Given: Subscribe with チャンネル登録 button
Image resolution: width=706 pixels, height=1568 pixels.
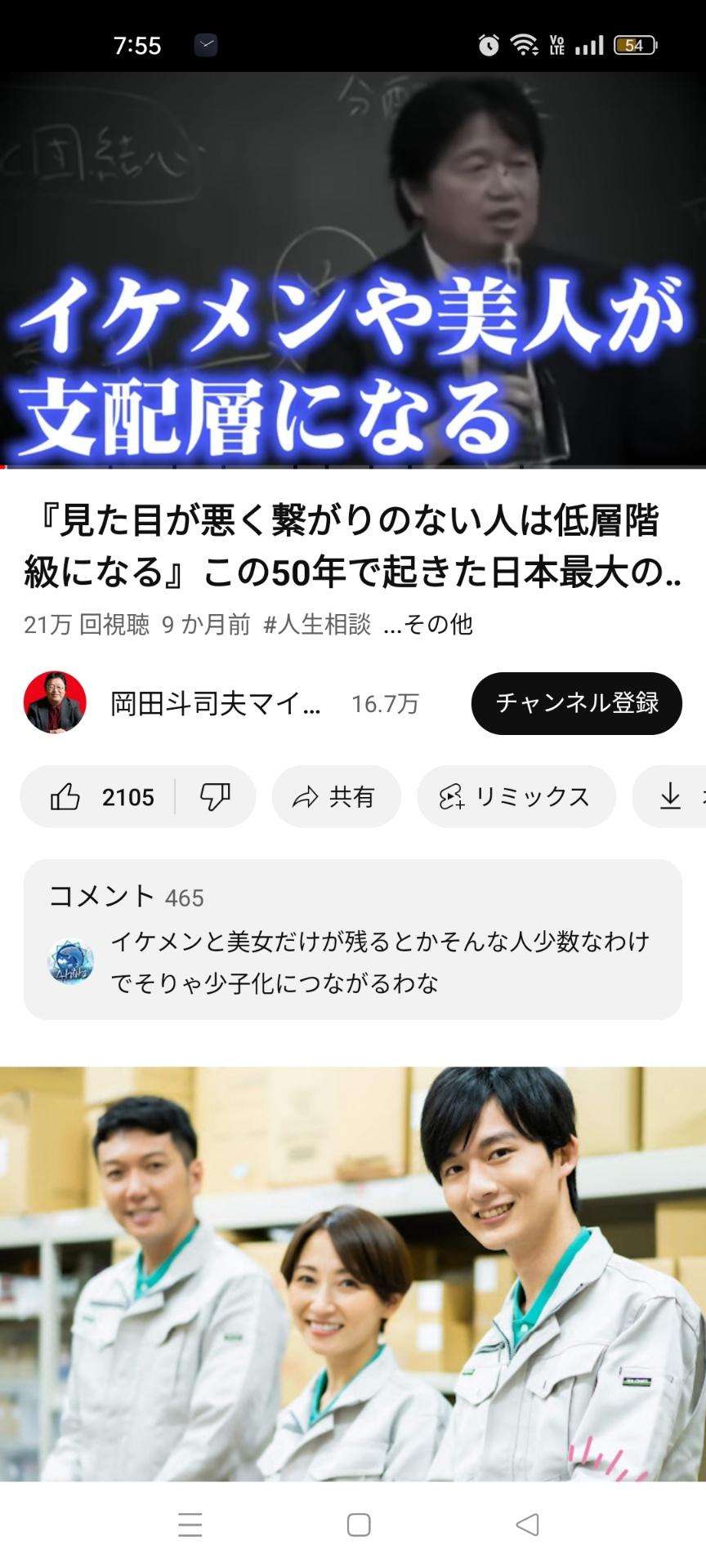Looking at the screenshot, I should point(576,703).
